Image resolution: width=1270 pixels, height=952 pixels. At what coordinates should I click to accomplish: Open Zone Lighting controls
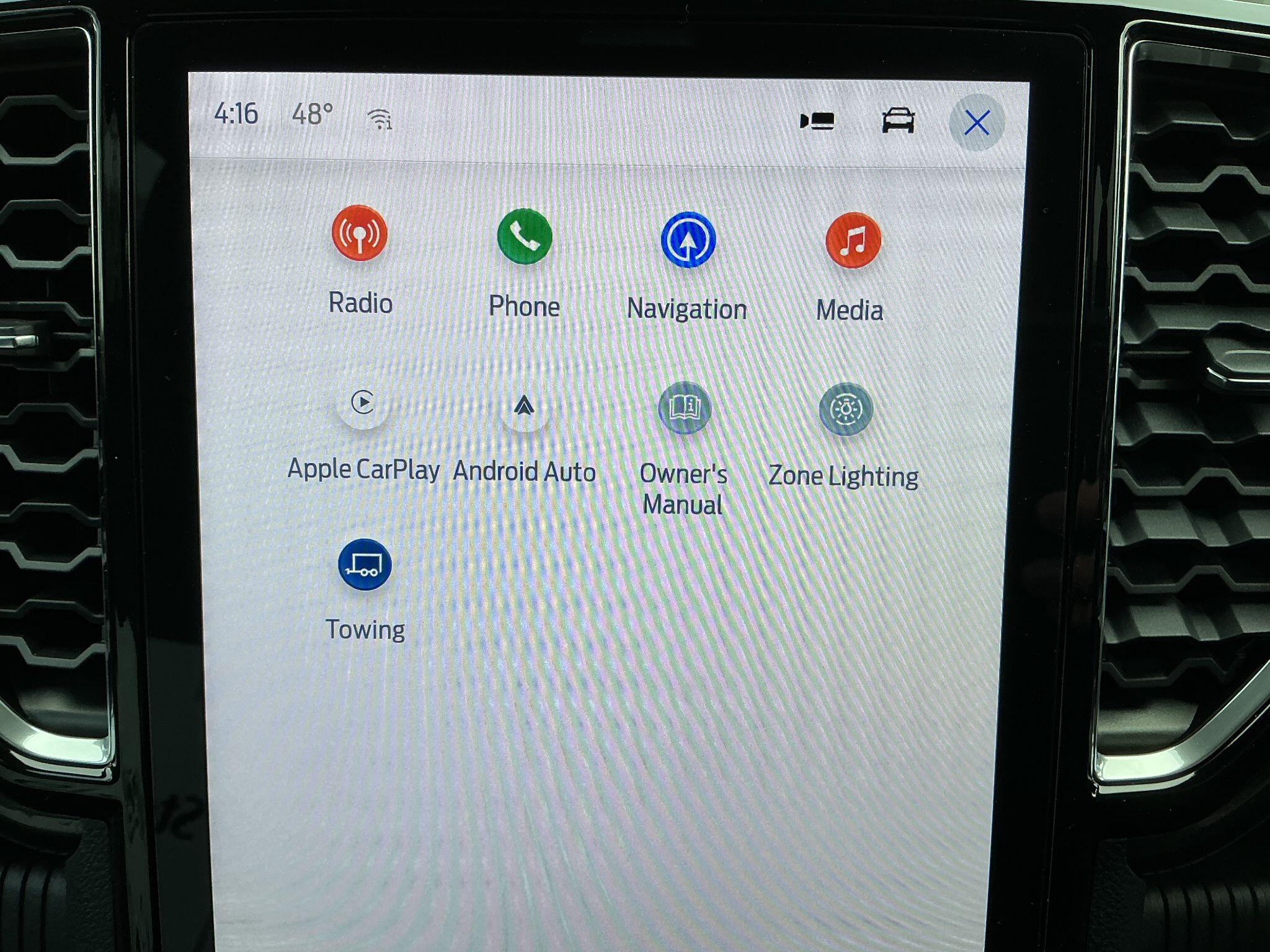(846, 410)
